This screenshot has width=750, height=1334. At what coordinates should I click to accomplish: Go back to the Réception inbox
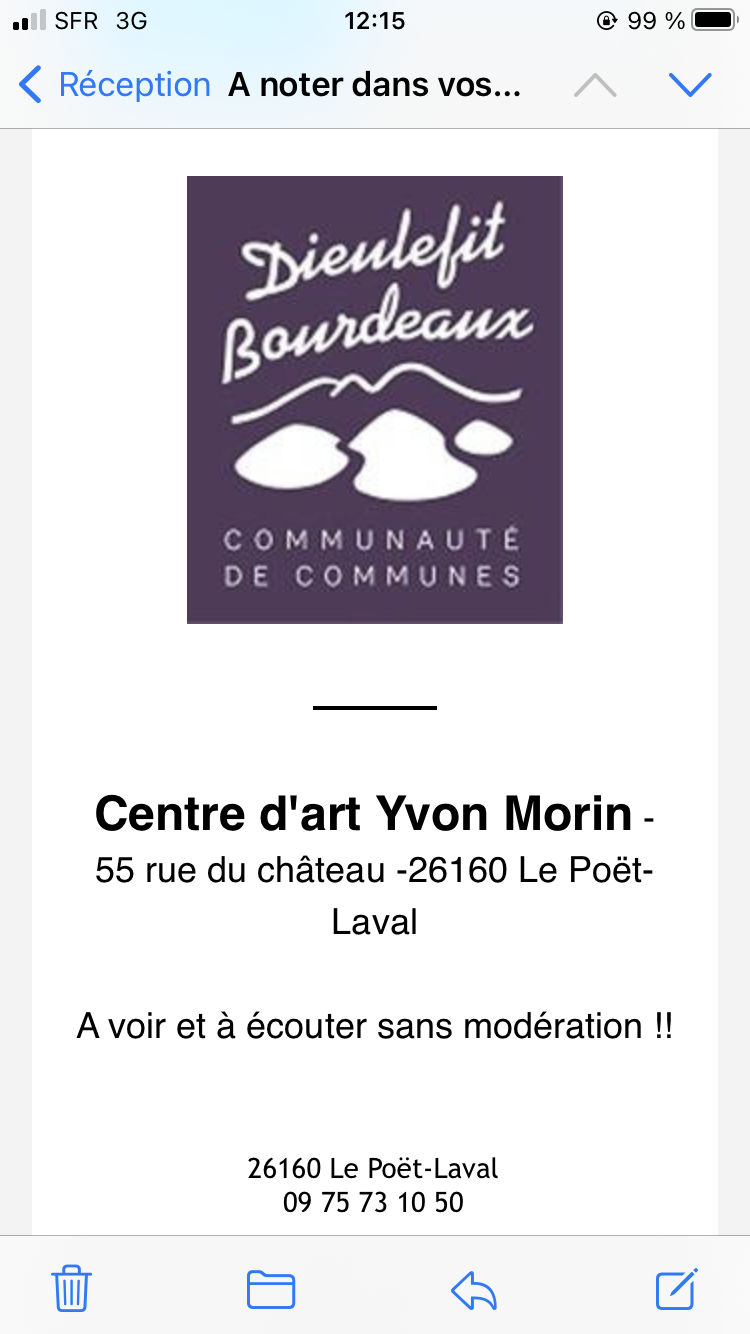[115, 85]
